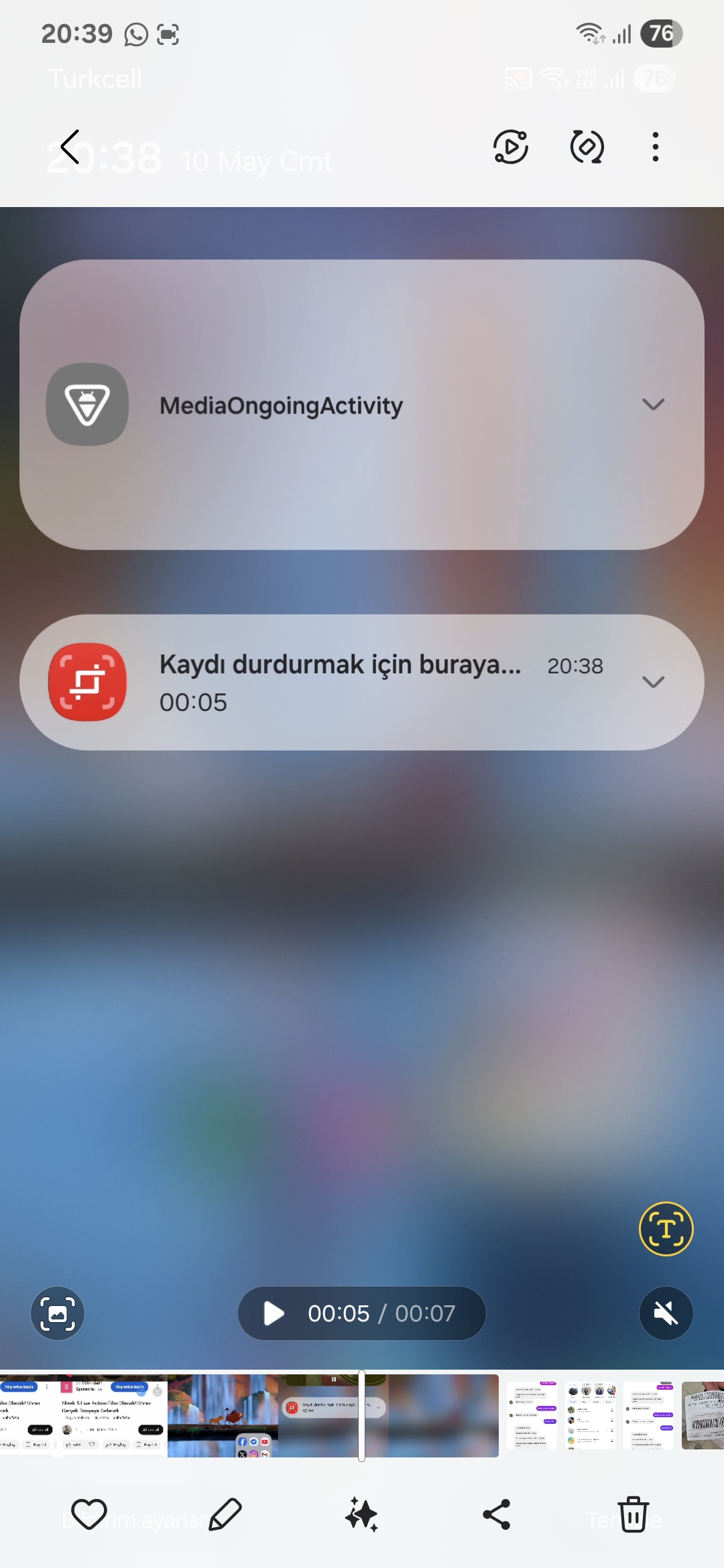Screen dimensions: 724x1568
Task: Open video in the player app
Action: pos(511,147)
